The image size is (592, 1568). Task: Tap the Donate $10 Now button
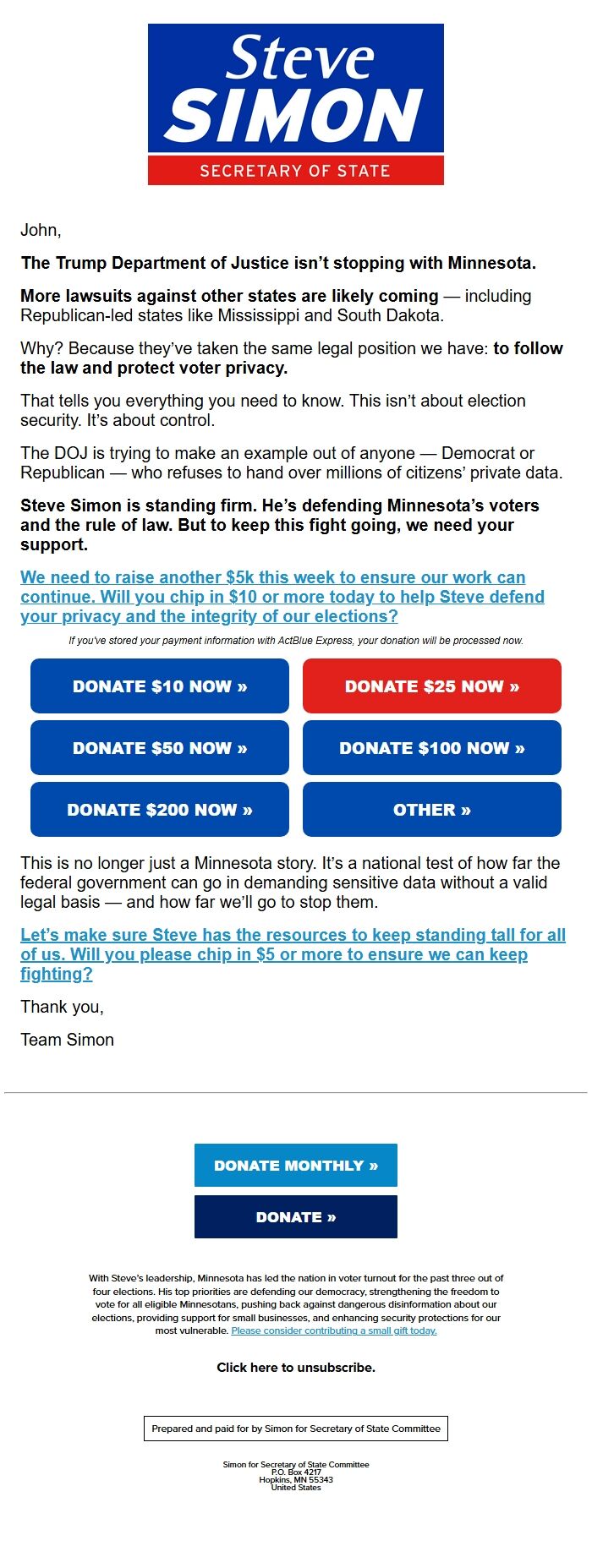coord(160,686)
